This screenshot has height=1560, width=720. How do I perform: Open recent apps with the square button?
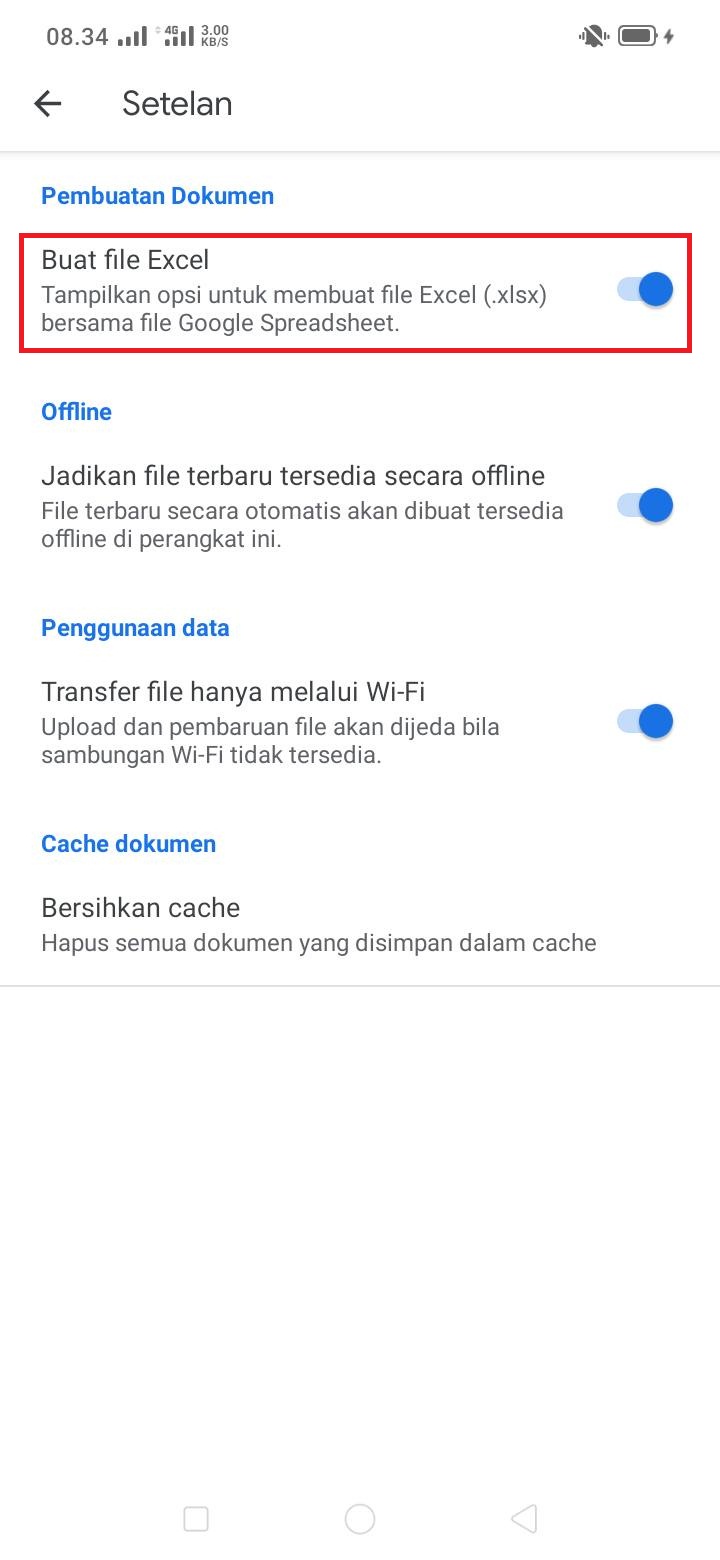[x=196, y=1519]
